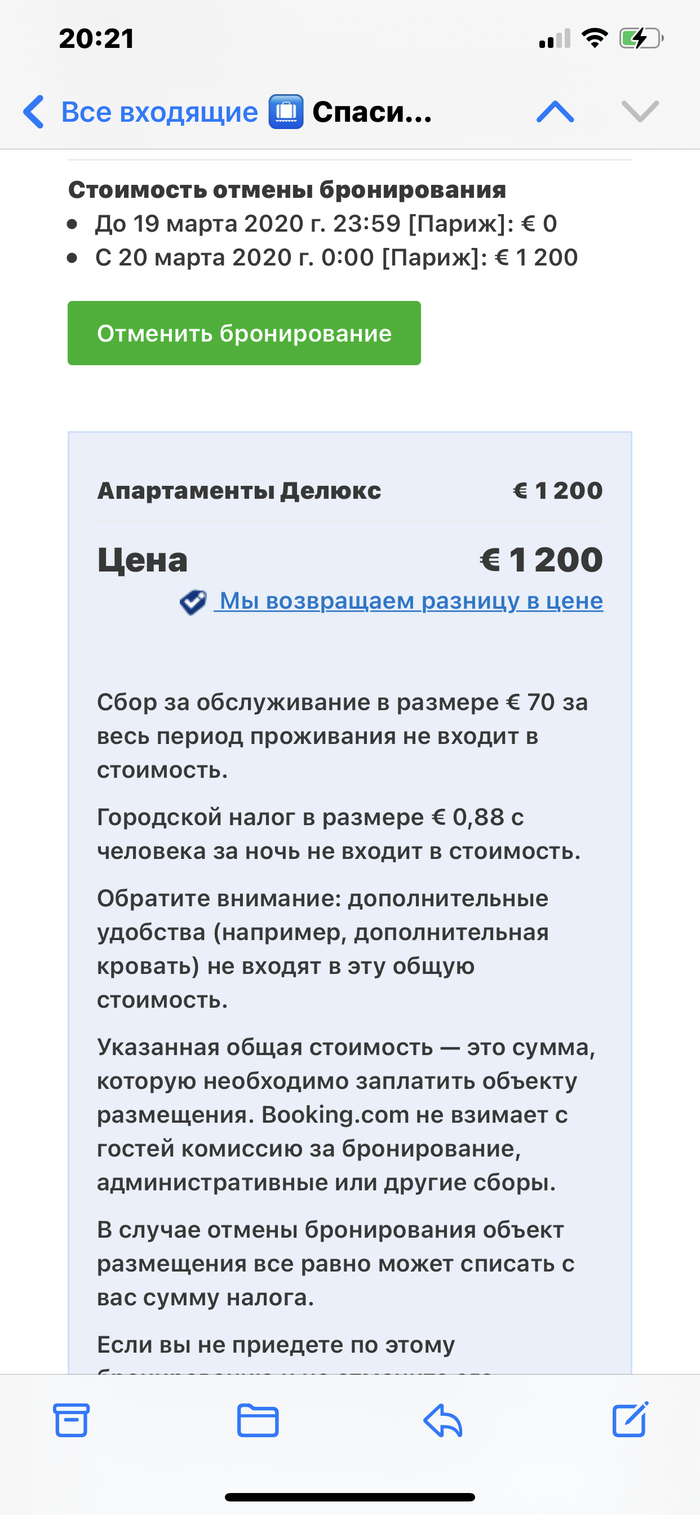Go back to Все входящие
Screen dimensions: 700x1515
tap(140, 112)
